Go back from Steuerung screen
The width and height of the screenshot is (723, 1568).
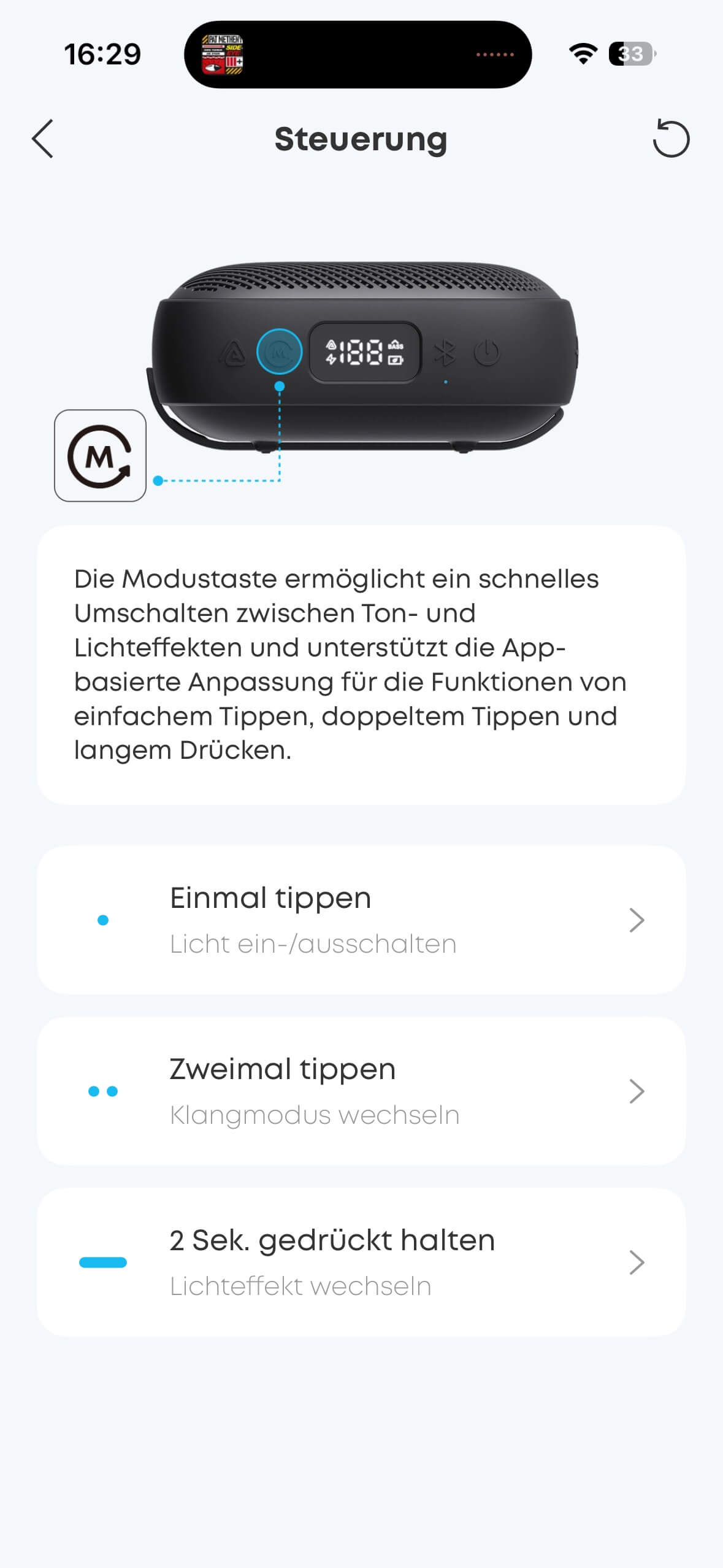pyautogui.click(x=43, y=139)
